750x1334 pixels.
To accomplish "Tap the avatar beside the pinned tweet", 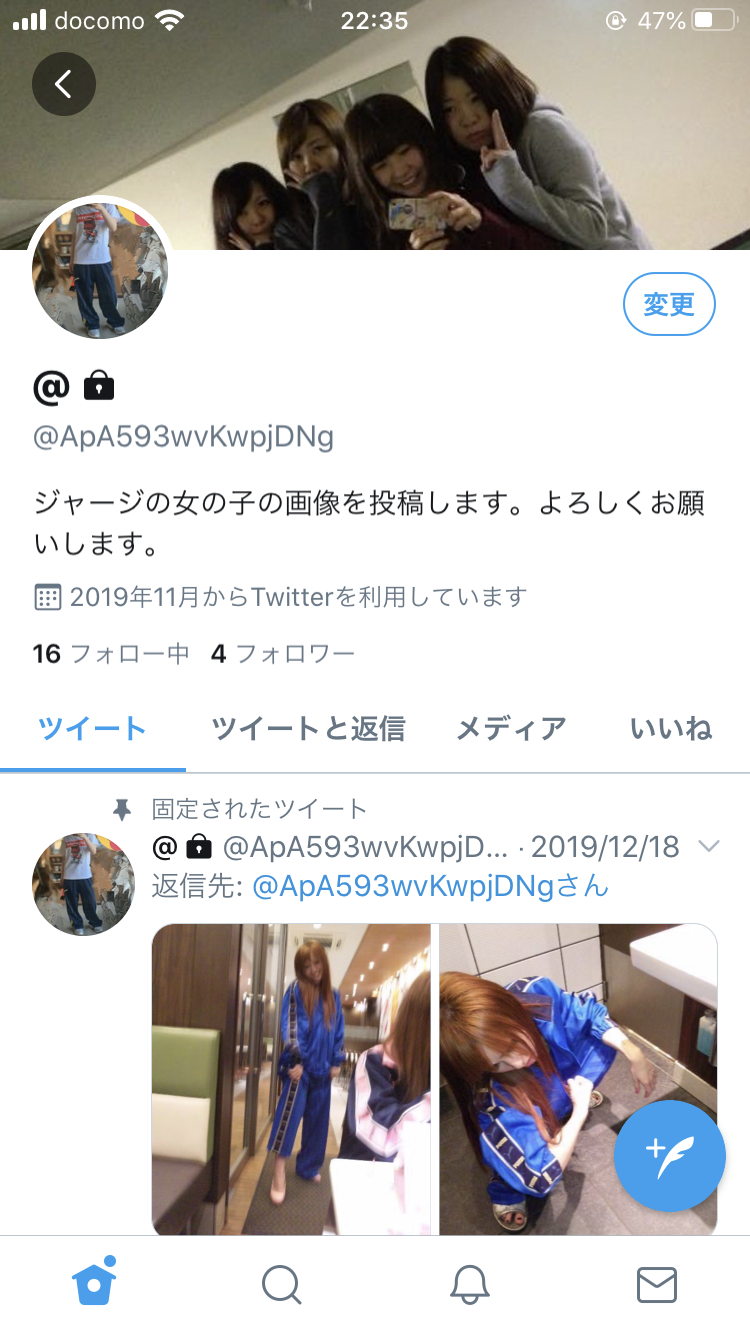I will click(84, 884).
